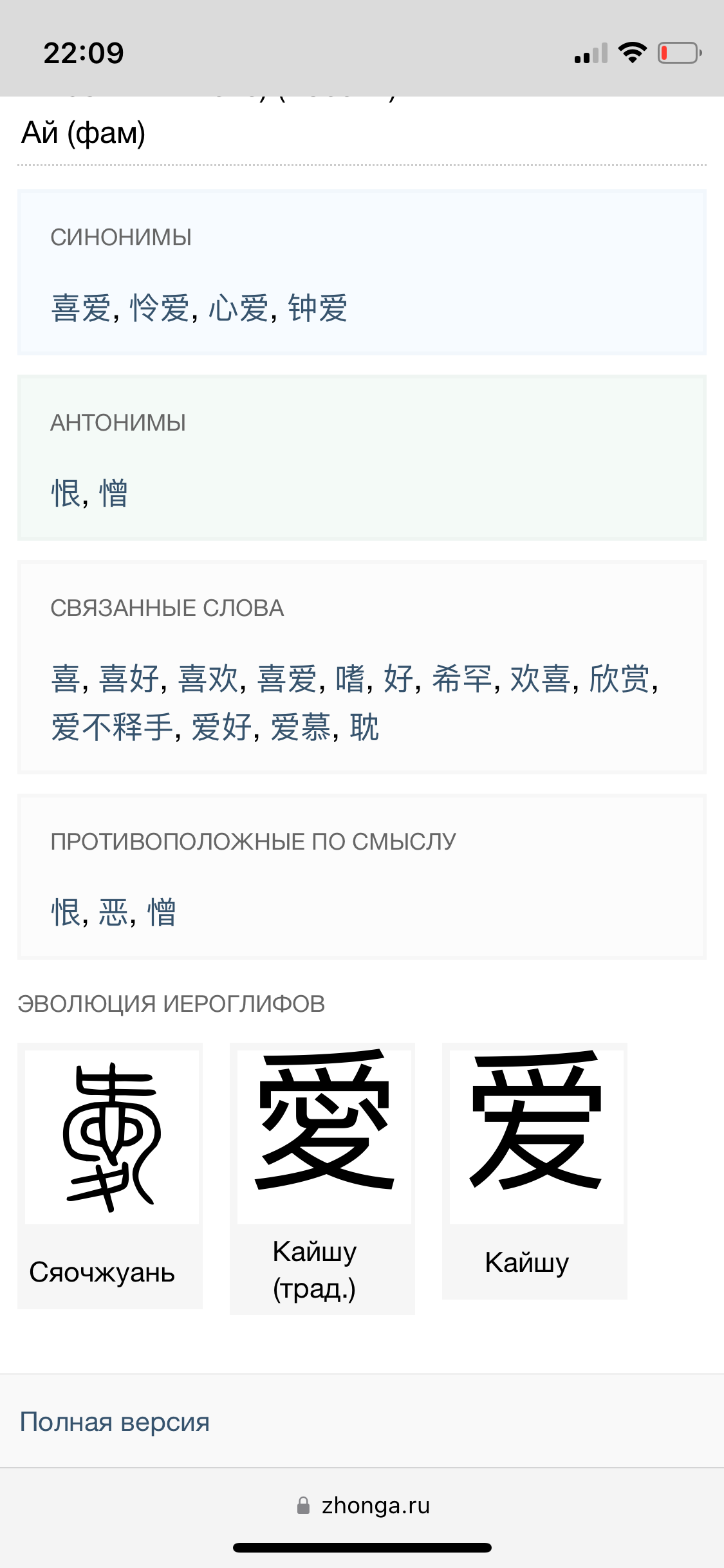View the Сяочжуань character image
The height and width of the screenshot is (1568, 724).
112,1137
